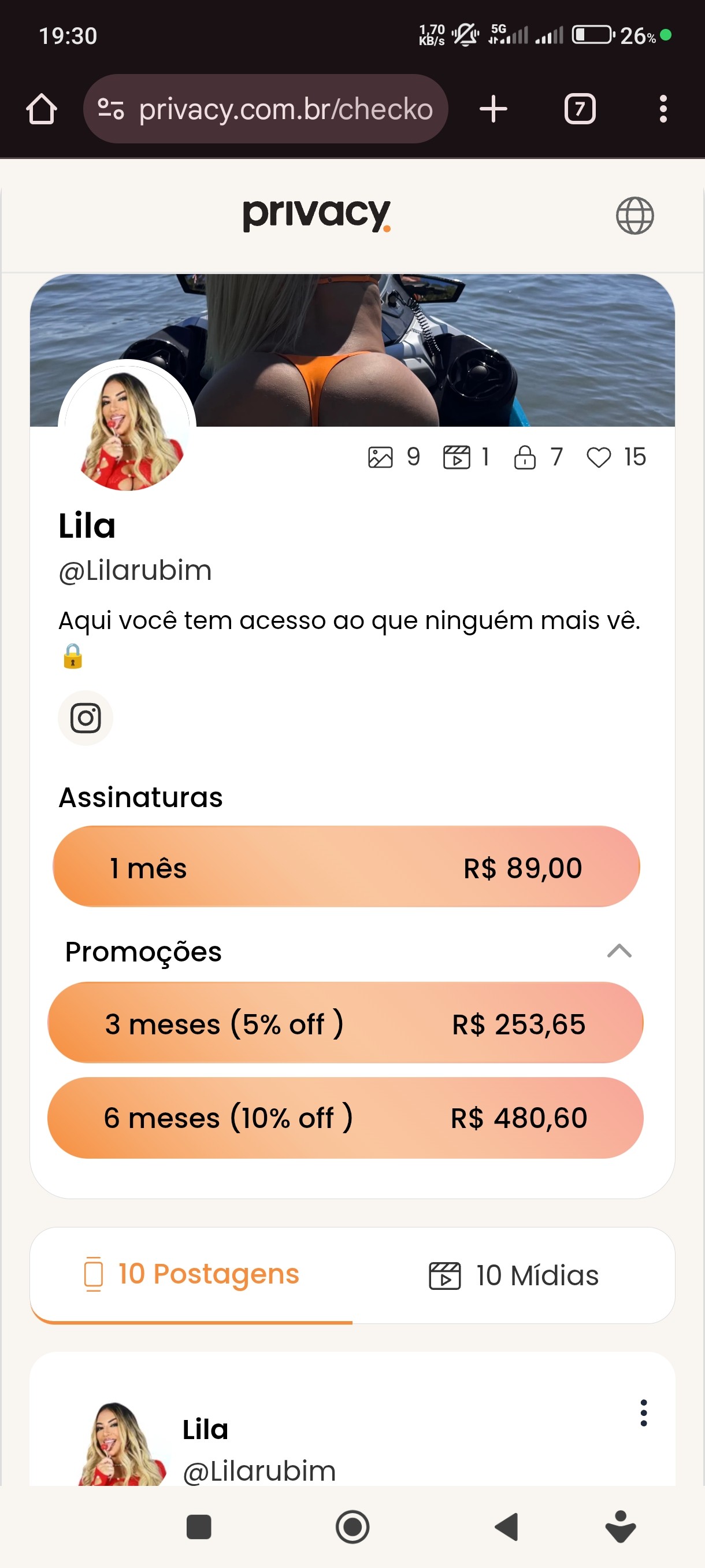The image size is (705, 1568).
Task: Open the browser home page
Action: [42, 110]
